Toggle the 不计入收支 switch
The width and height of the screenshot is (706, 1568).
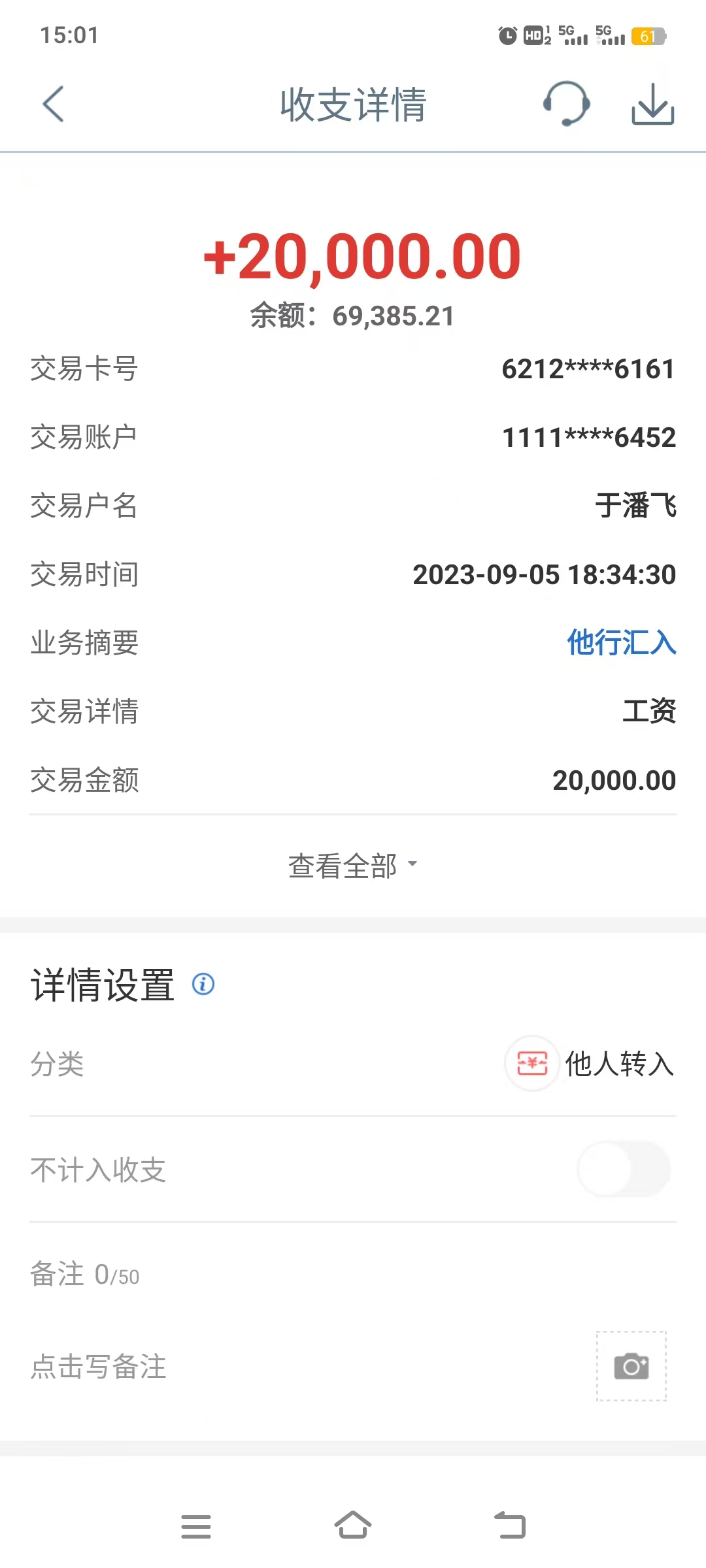point(624,1169)
